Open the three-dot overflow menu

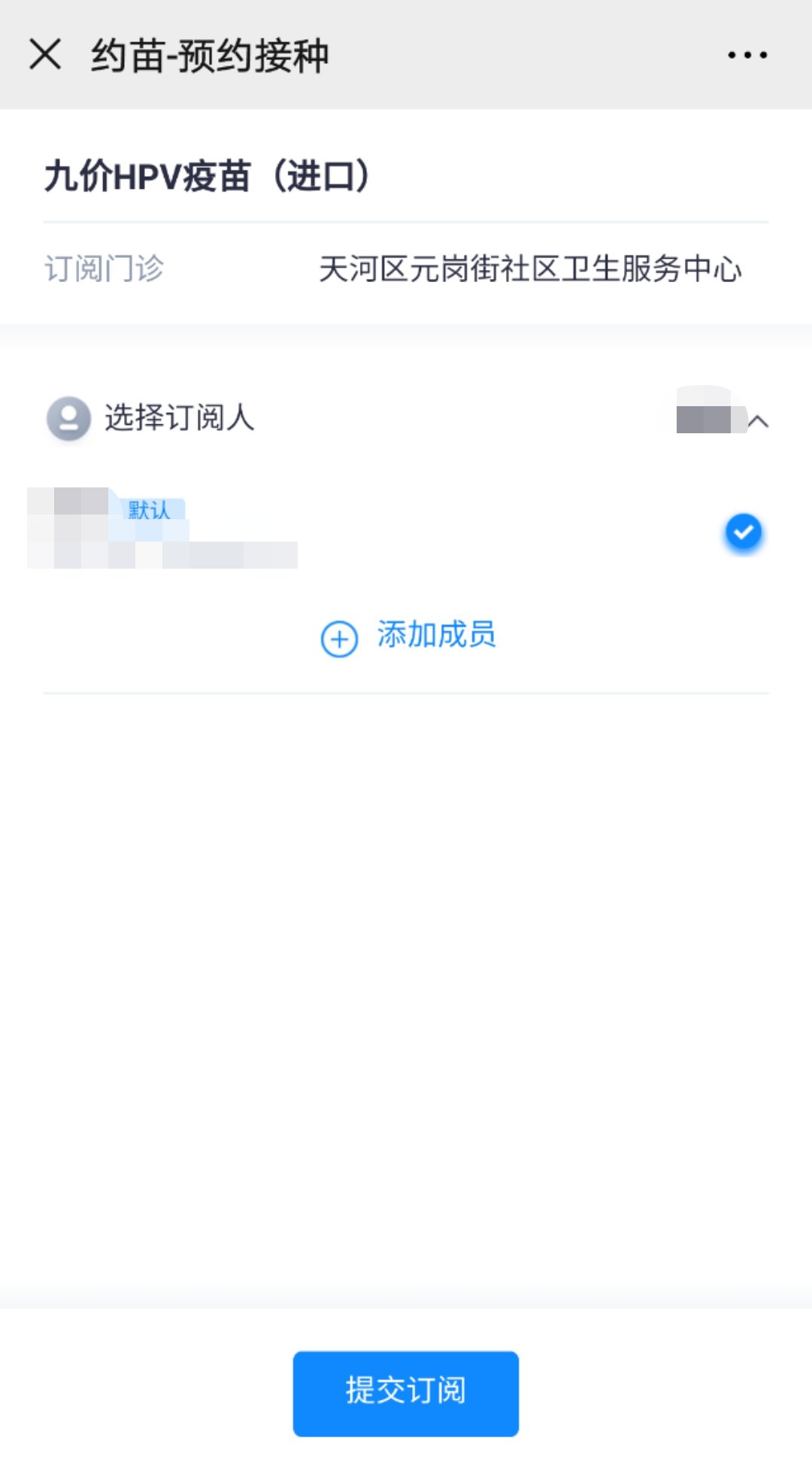coord(747,55)
